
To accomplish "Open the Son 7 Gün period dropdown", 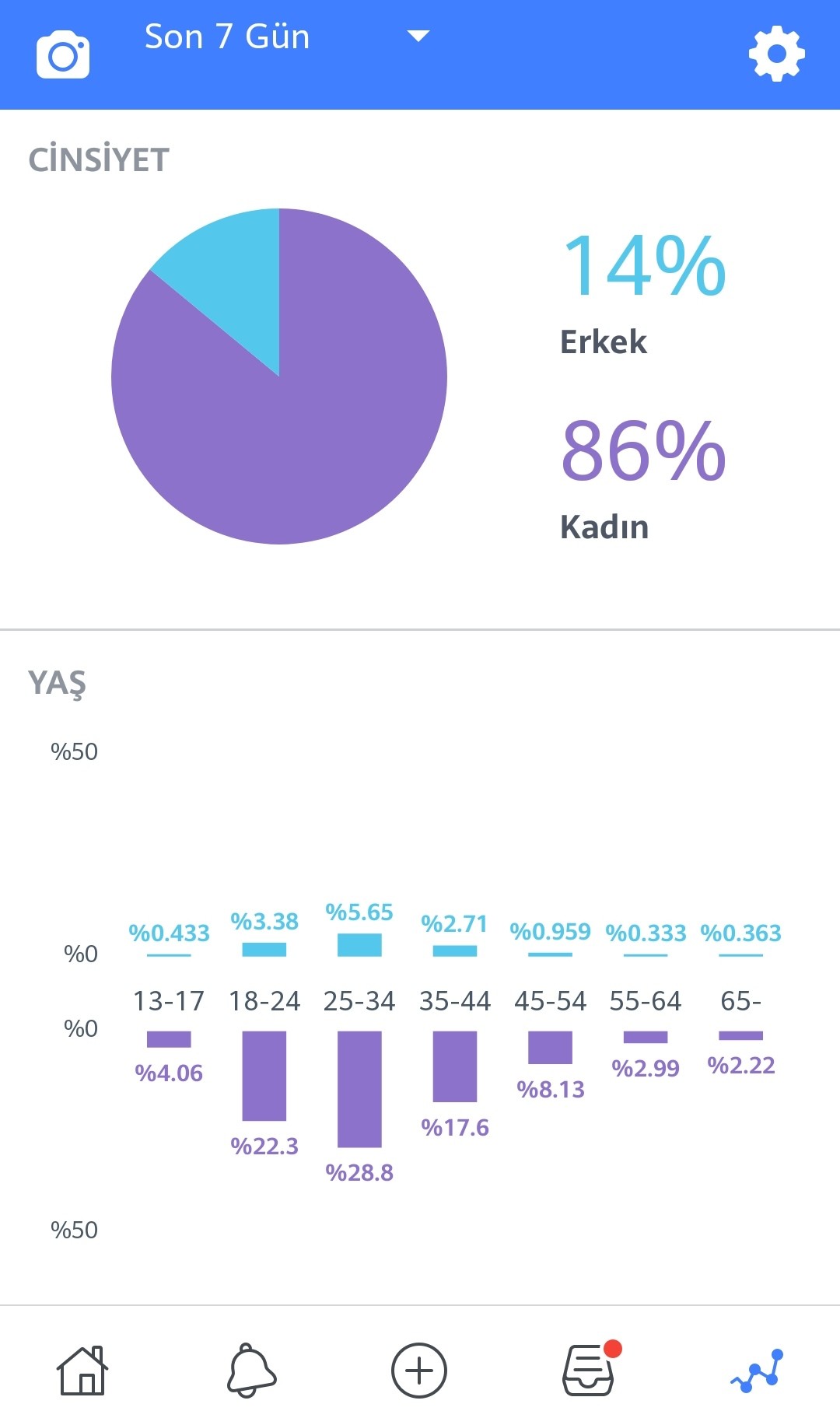I will click(287, 37).
